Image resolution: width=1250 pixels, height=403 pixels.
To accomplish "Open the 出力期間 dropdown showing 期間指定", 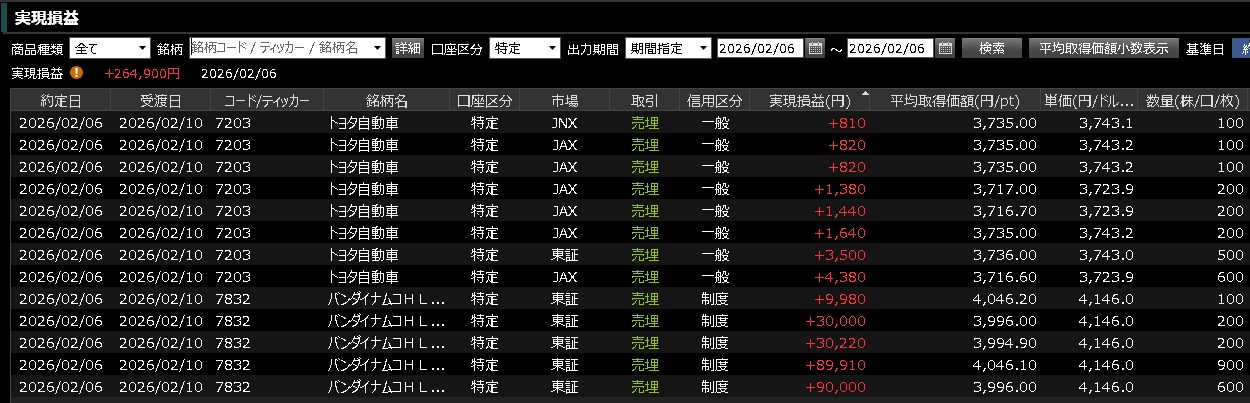I will coord(668,48).
